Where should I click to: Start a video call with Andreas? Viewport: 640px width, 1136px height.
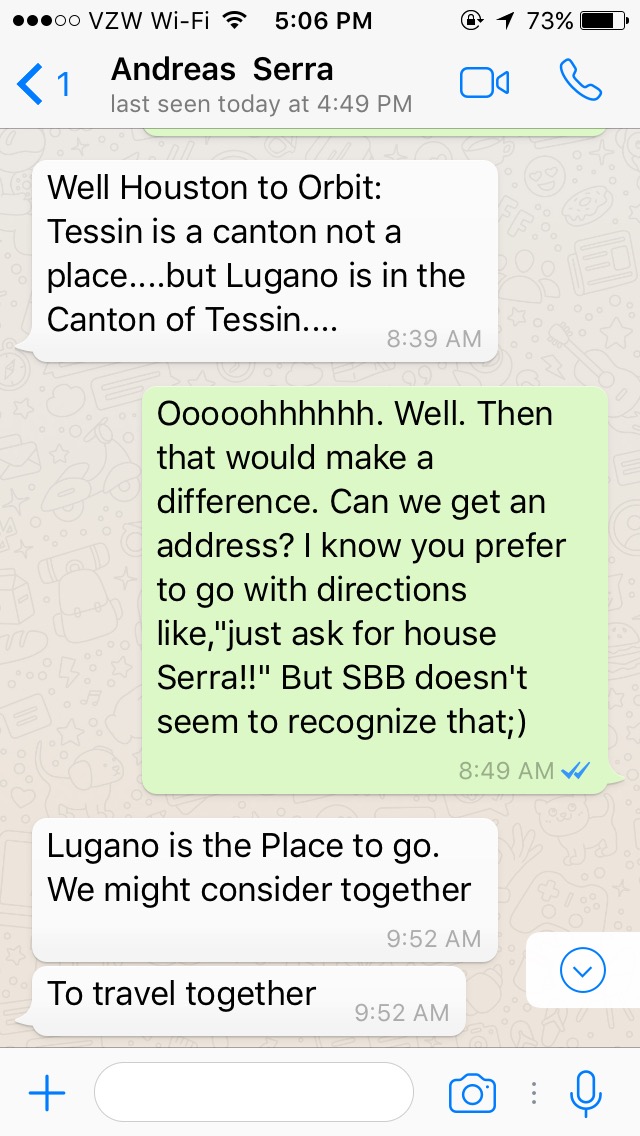pos(484,83)
